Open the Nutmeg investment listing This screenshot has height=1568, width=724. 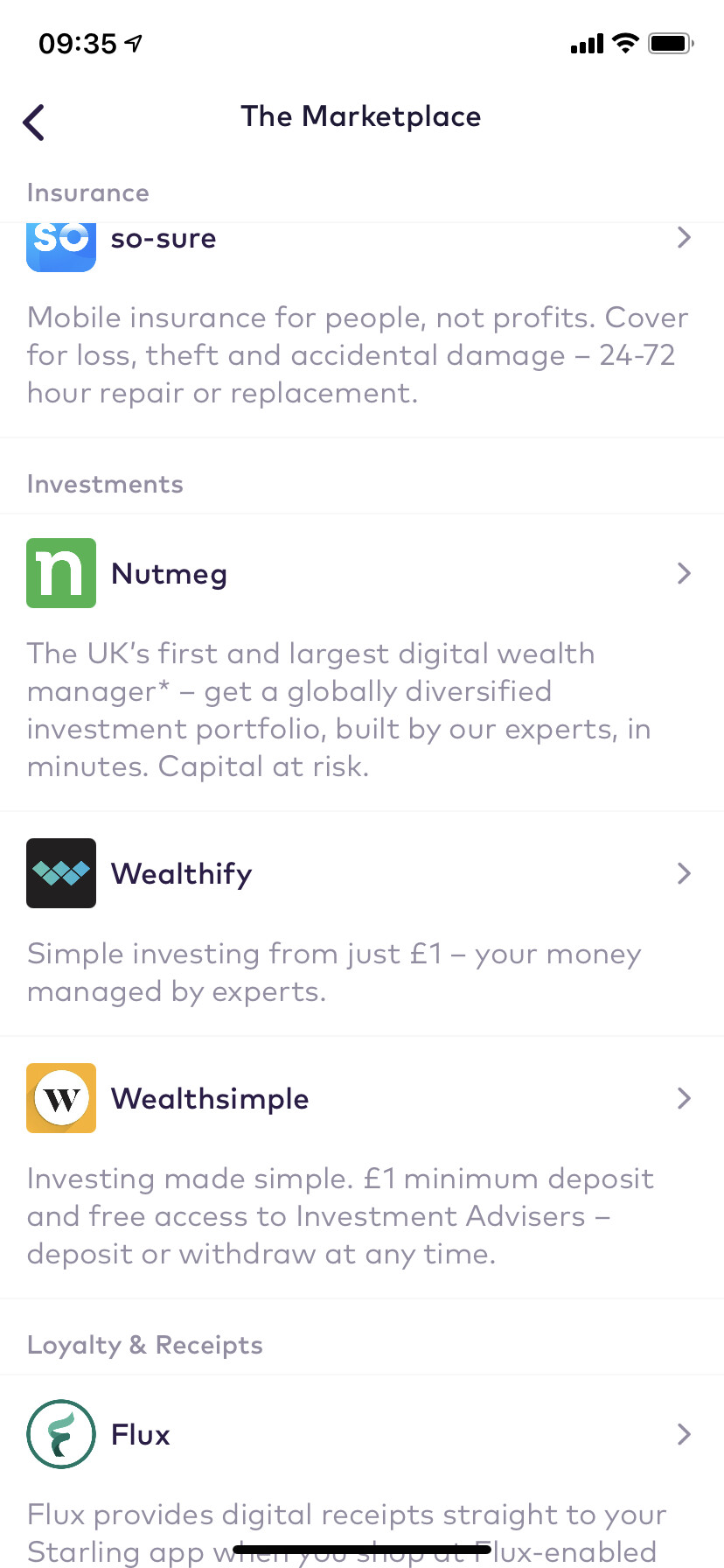pos(362,662)
